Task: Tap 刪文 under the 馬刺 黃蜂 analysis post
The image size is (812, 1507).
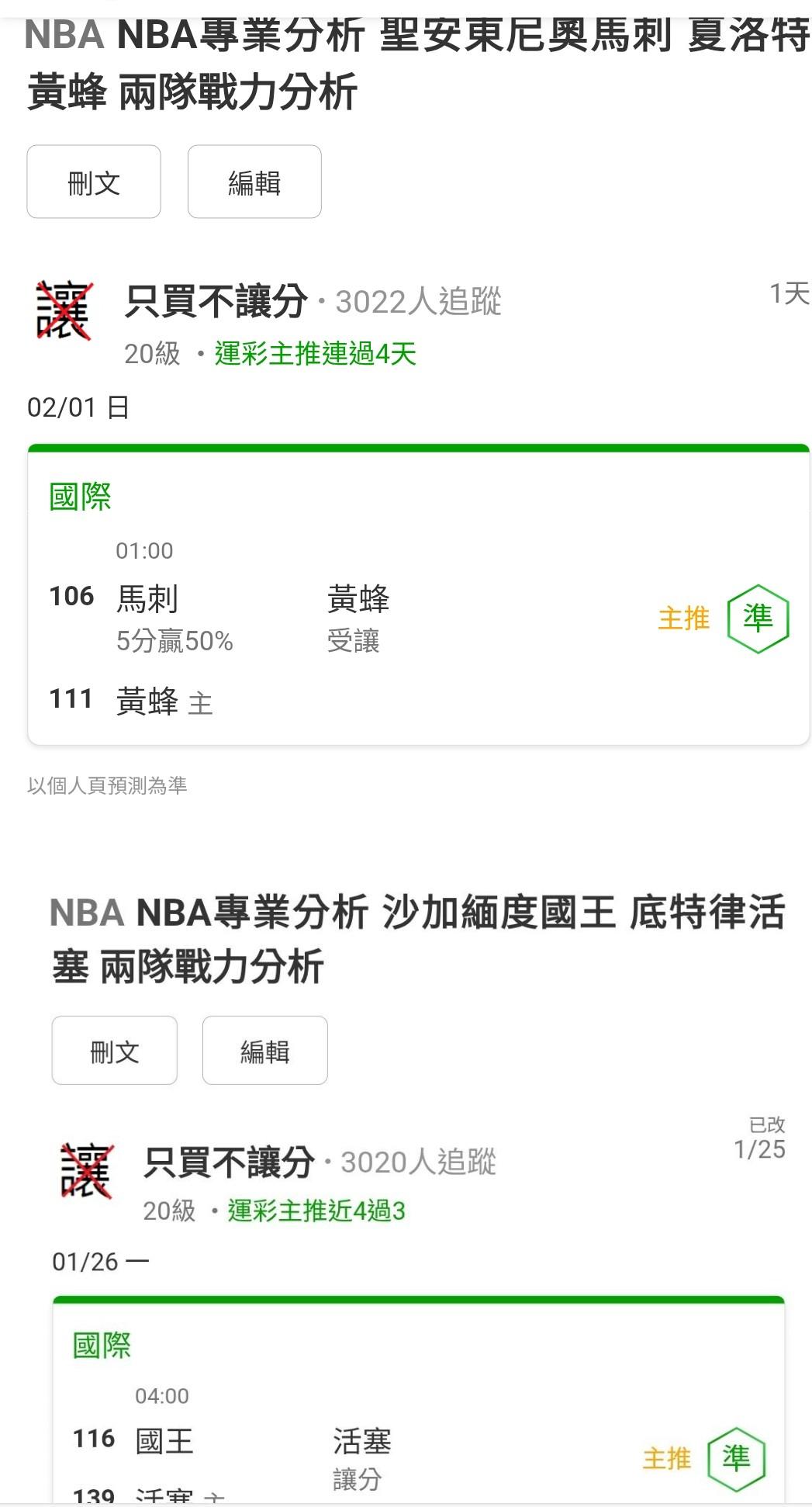Action: pos(94,182)
